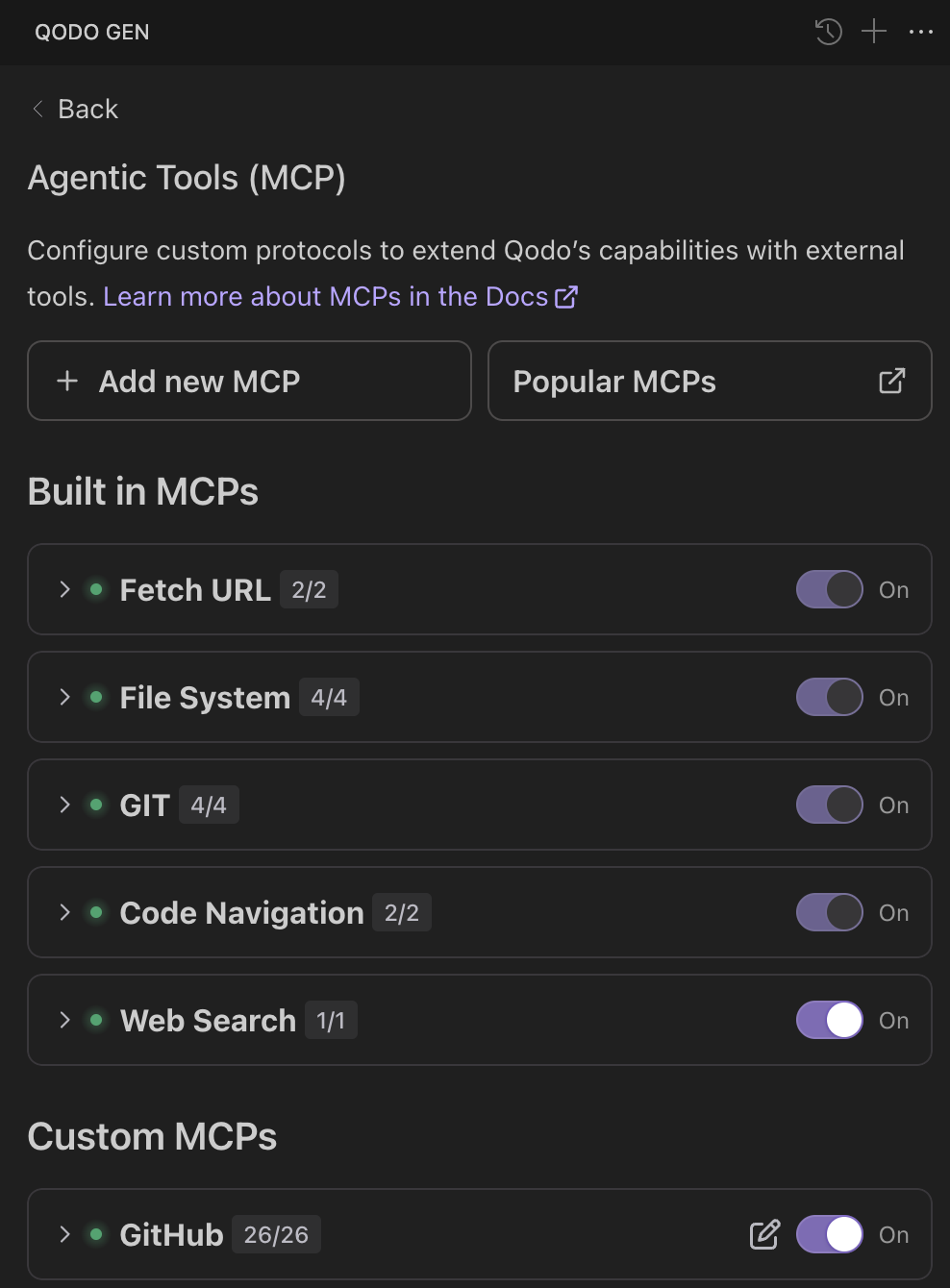Expand the GIT tools list
950x1288 pixels.
pos(63,805)
